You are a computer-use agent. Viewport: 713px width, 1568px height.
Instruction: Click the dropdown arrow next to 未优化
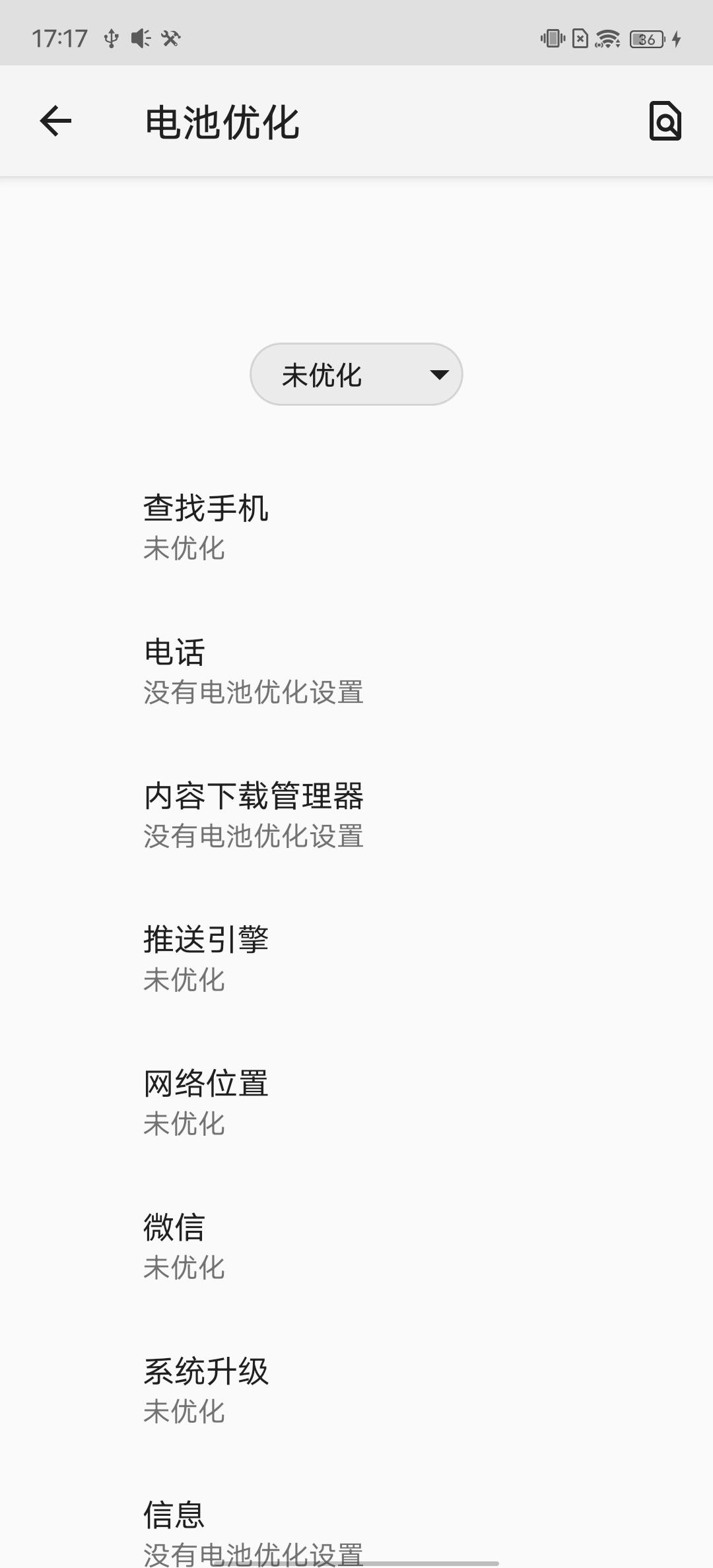click(440, 375)
